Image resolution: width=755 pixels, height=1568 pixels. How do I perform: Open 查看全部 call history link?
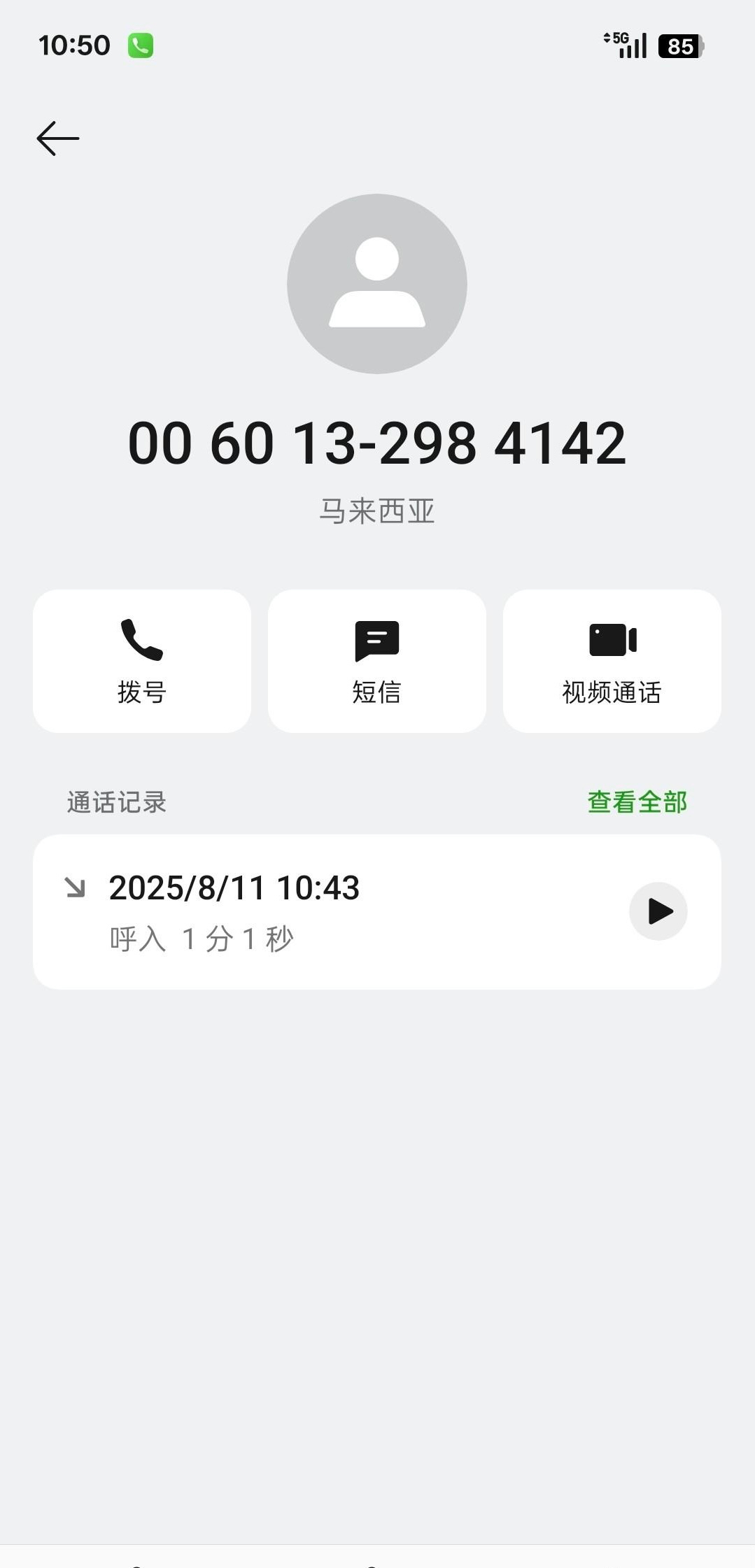[x=637, y=802]
